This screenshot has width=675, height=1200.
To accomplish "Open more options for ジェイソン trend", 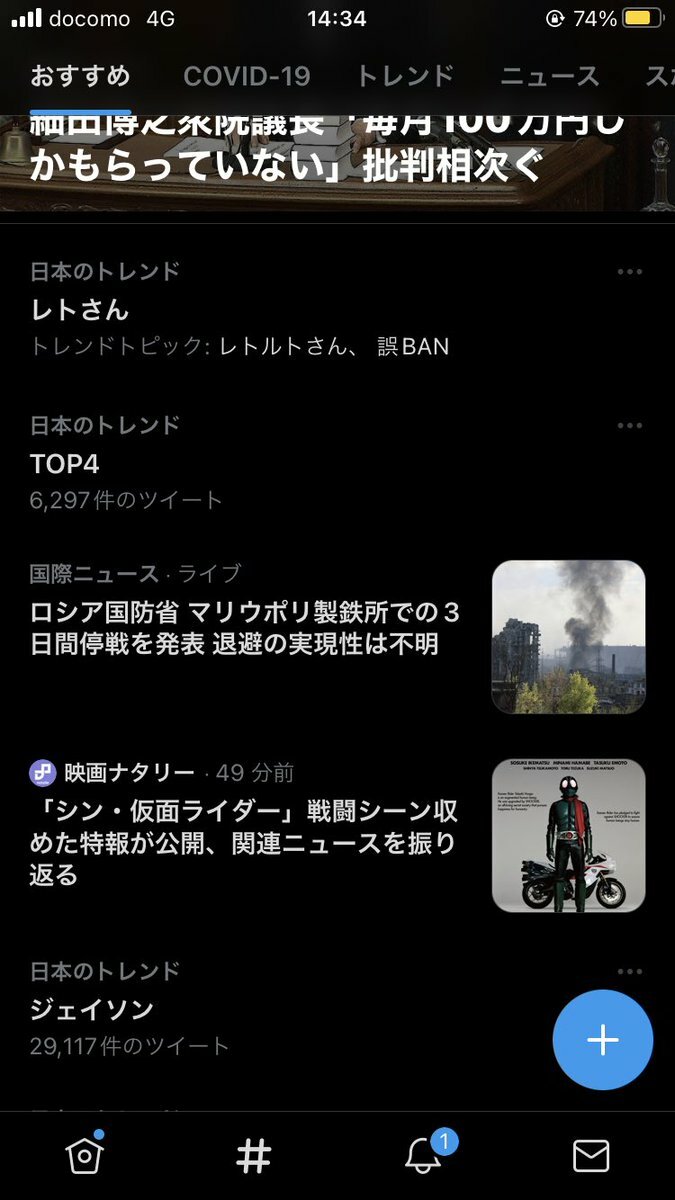I will [630, 972].
